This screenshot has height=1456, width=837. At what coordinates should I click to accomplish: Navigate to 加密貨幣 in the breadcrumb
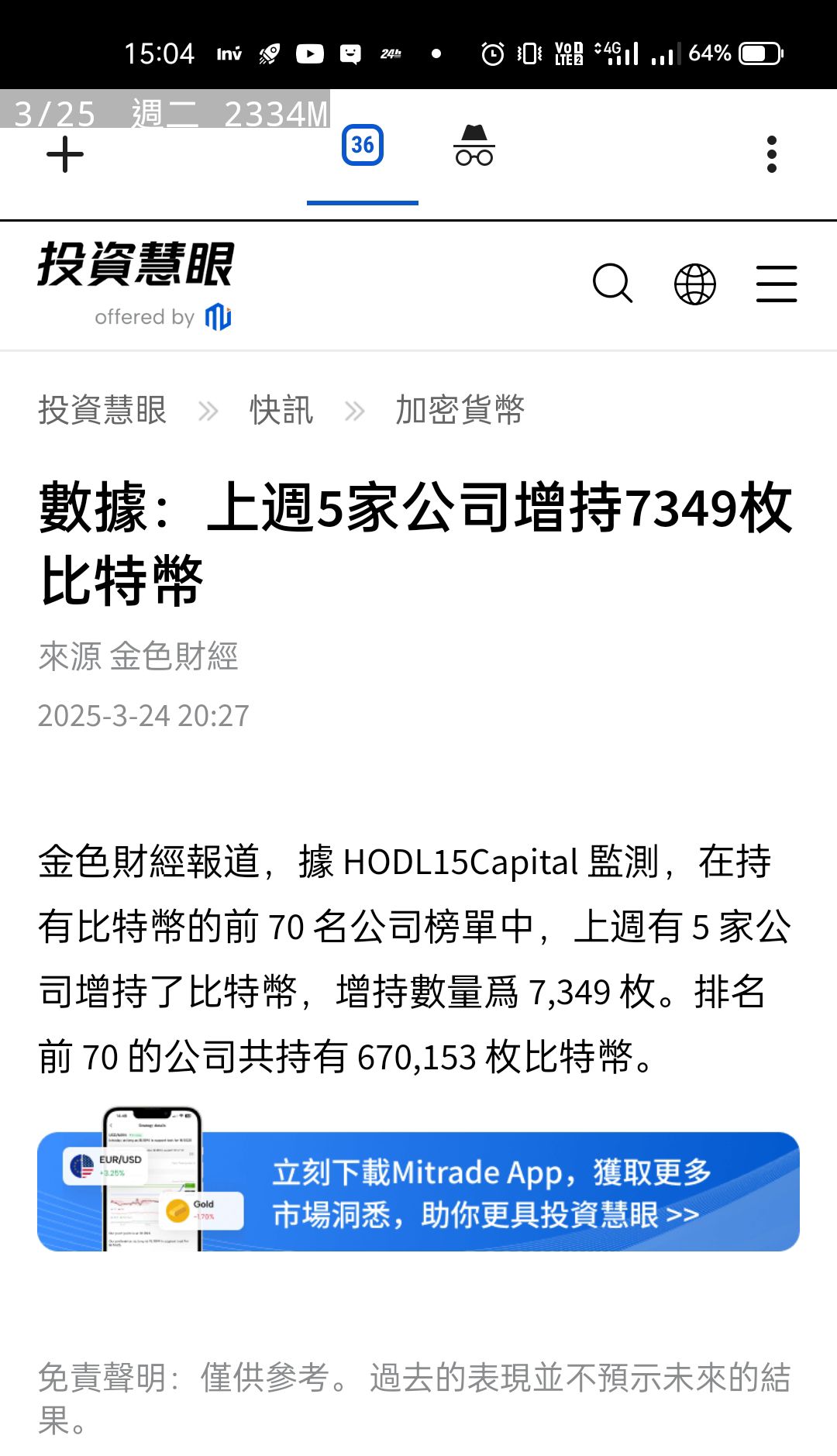click(459, 411)
